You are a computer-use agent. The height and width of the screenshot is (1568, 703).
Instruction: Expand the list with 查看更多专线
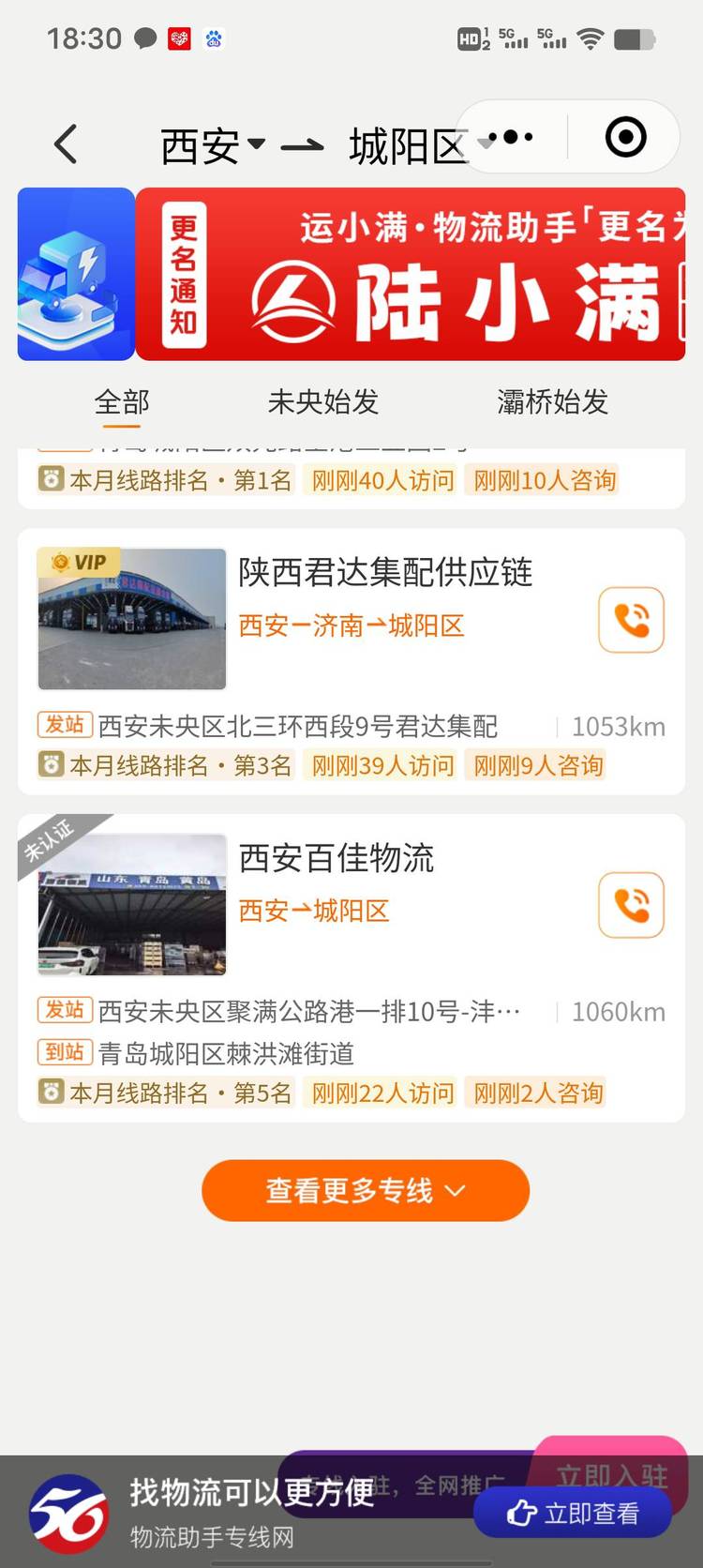click(366, 1190)
